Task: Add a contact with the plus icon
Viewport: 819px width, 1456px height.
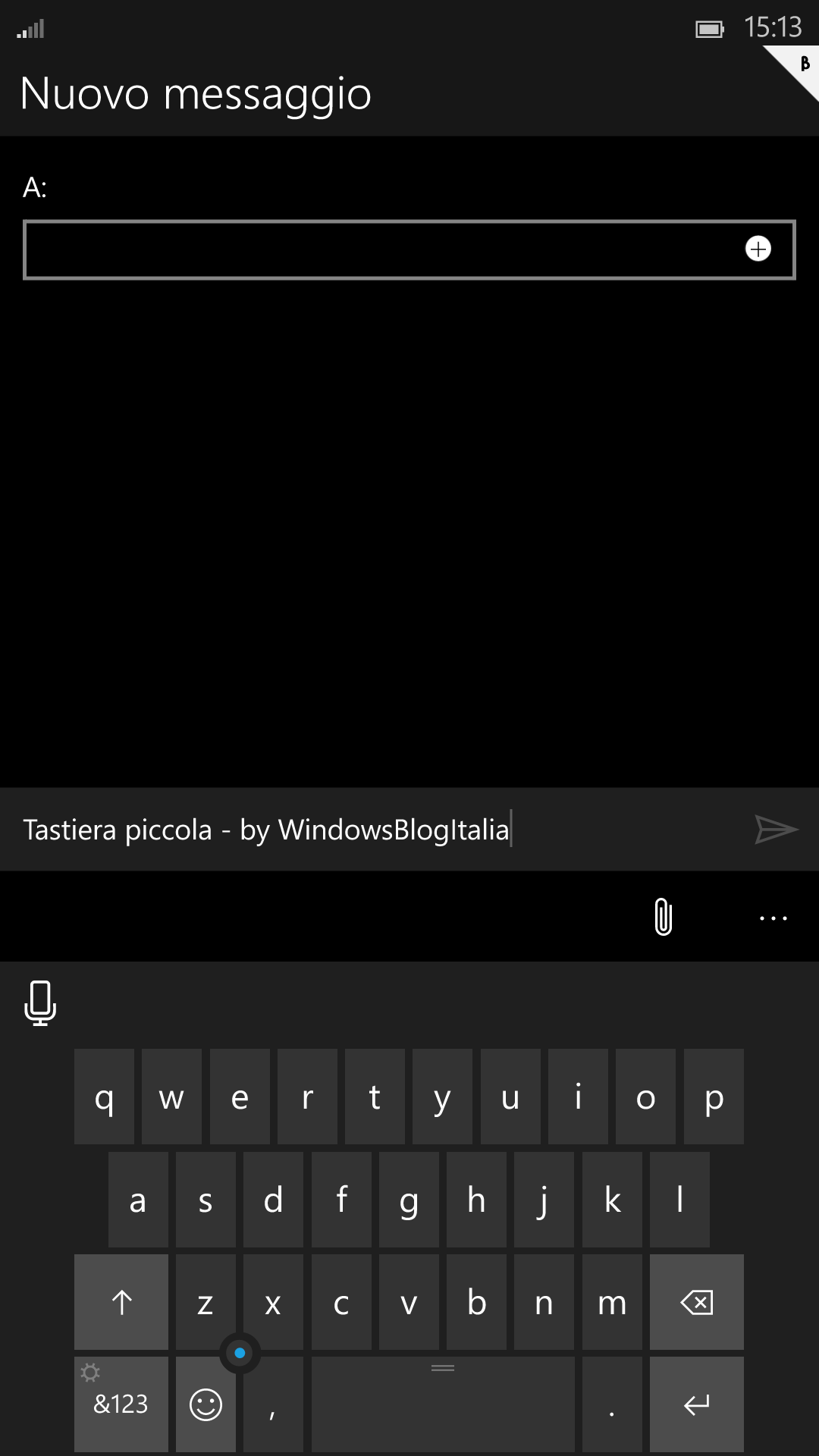Action: point(758,249)
